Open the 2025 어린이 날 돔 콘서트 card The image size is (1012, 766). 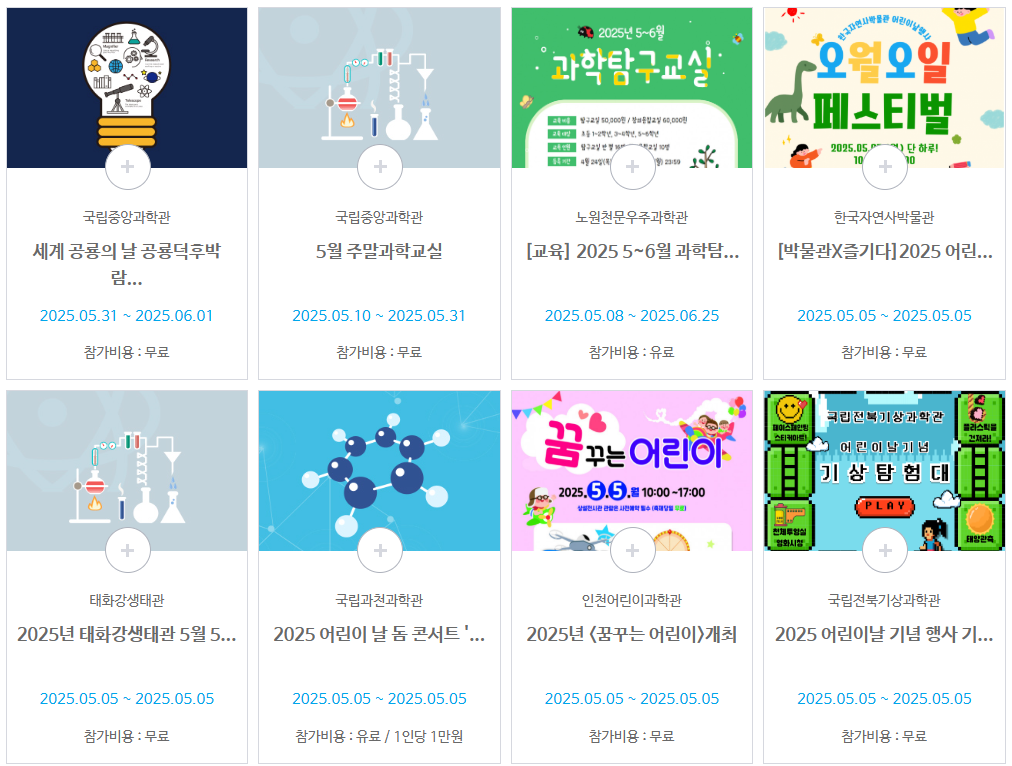379,634
